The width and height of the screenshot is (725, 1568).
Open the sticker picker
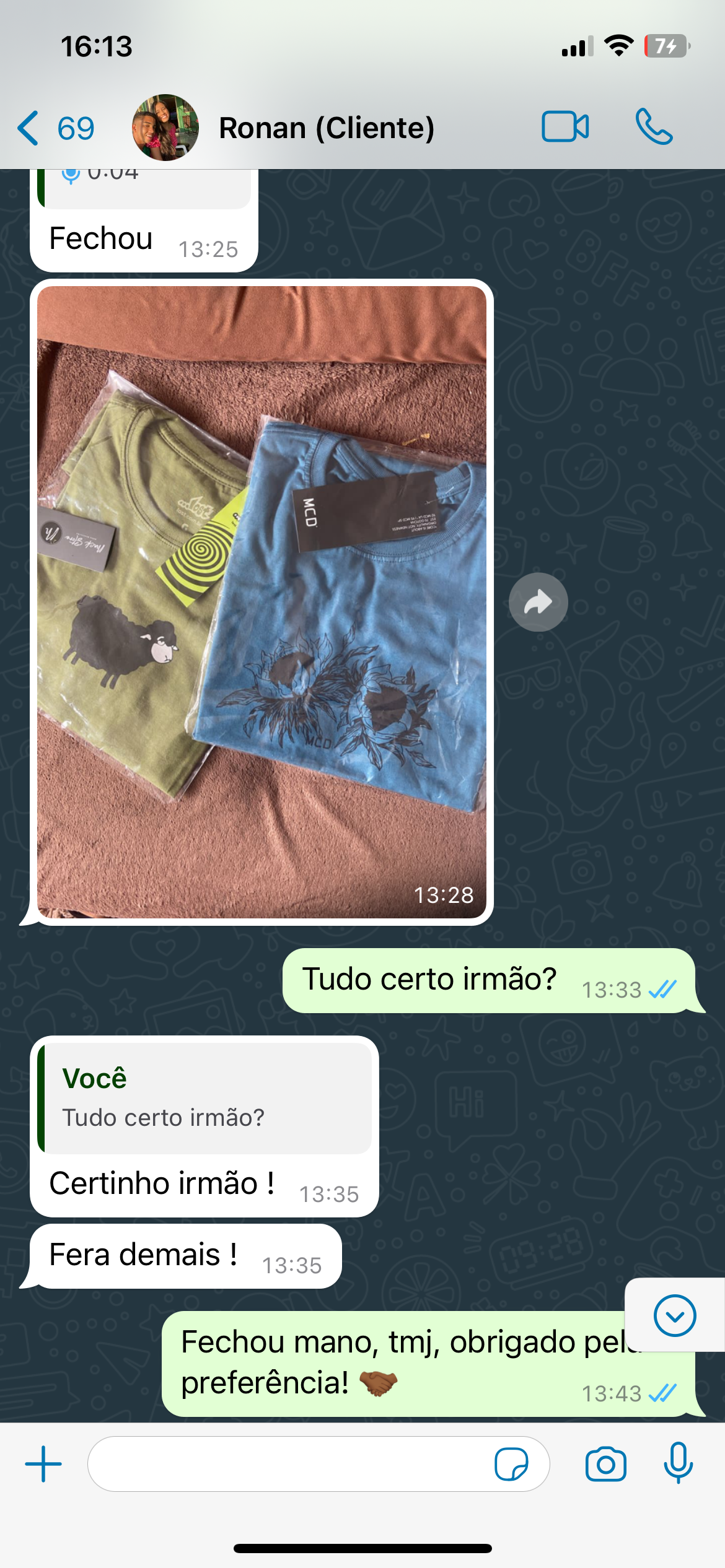511,1464
